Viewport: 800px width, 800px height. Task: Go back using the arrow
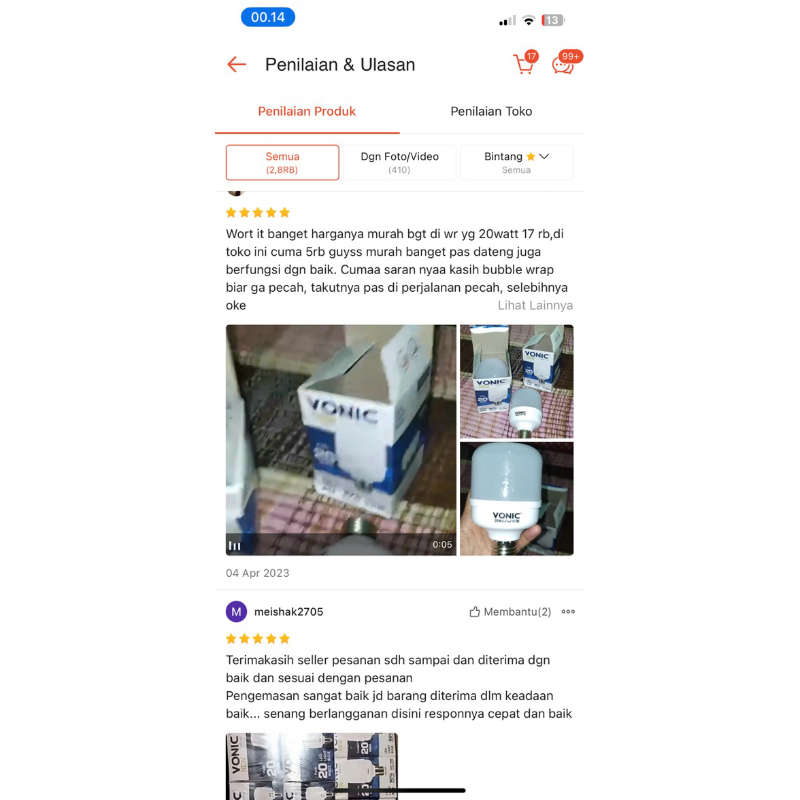[236, 65]
